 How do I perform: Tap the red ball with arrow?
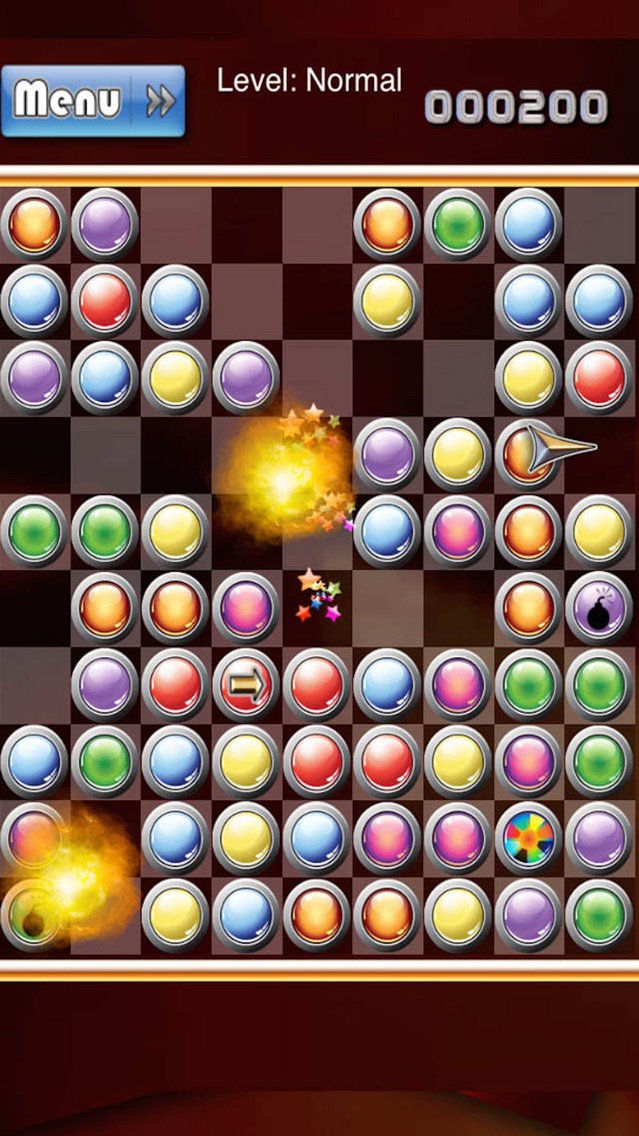[x=246, y=683]
